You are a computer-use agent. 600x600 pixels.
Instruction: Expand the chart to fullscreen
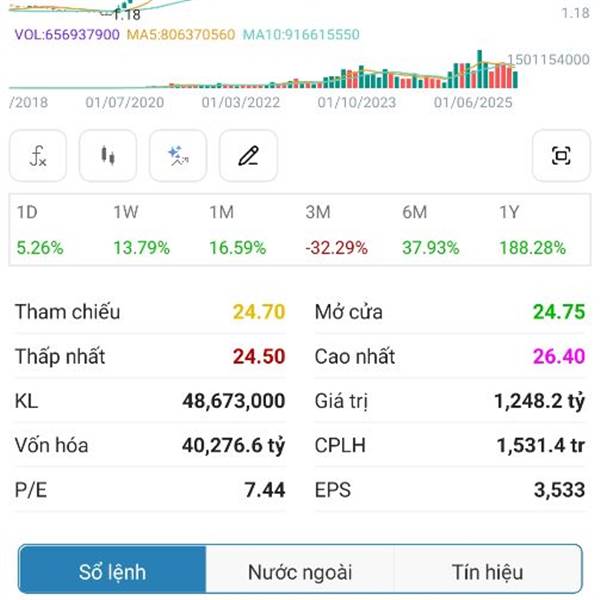(561, 156)
